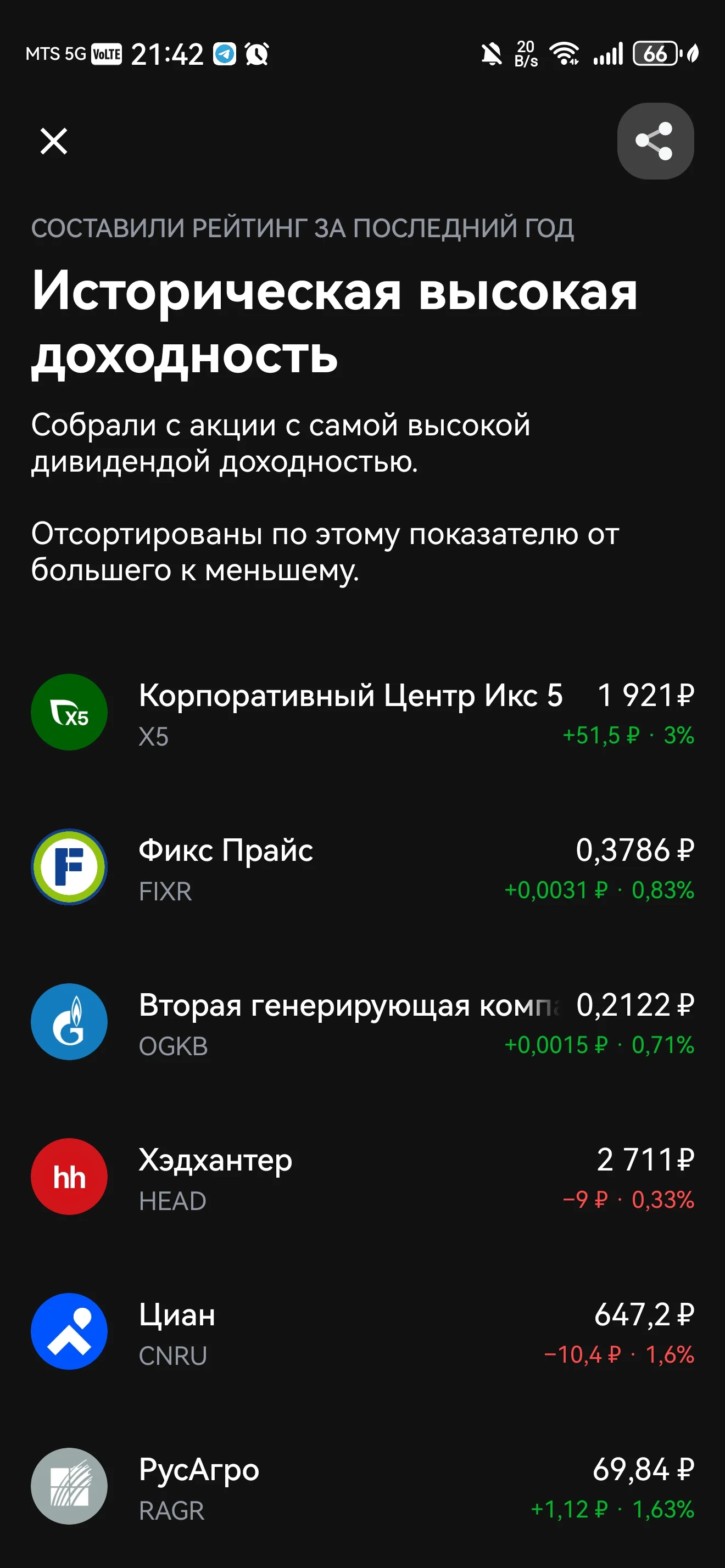Open the Циан CNRU stock
The height and width of the screenshot is (1568, 725).
tap(362, 1331)
